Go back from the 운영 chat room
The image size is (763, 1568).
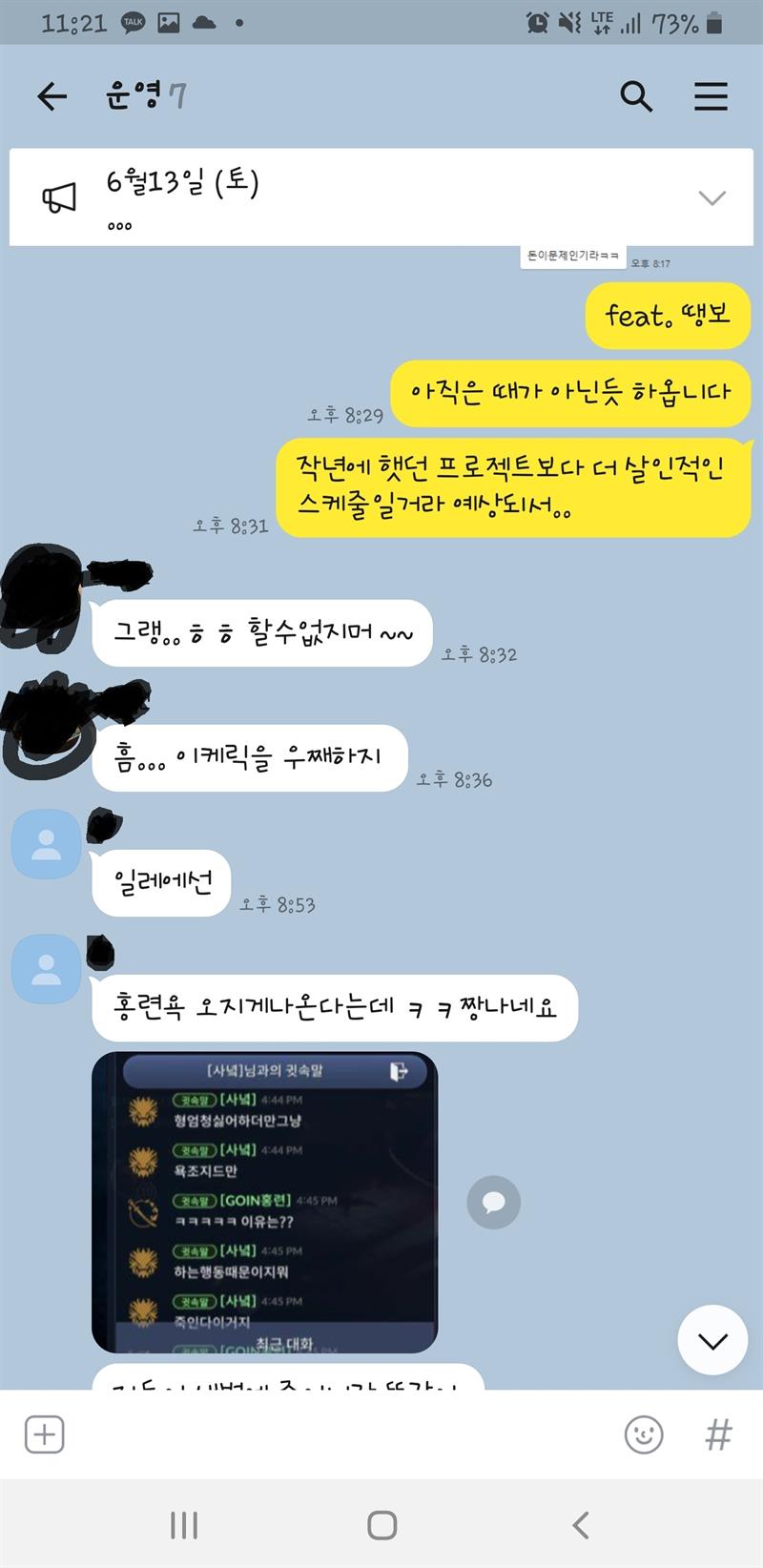point(52,96)
